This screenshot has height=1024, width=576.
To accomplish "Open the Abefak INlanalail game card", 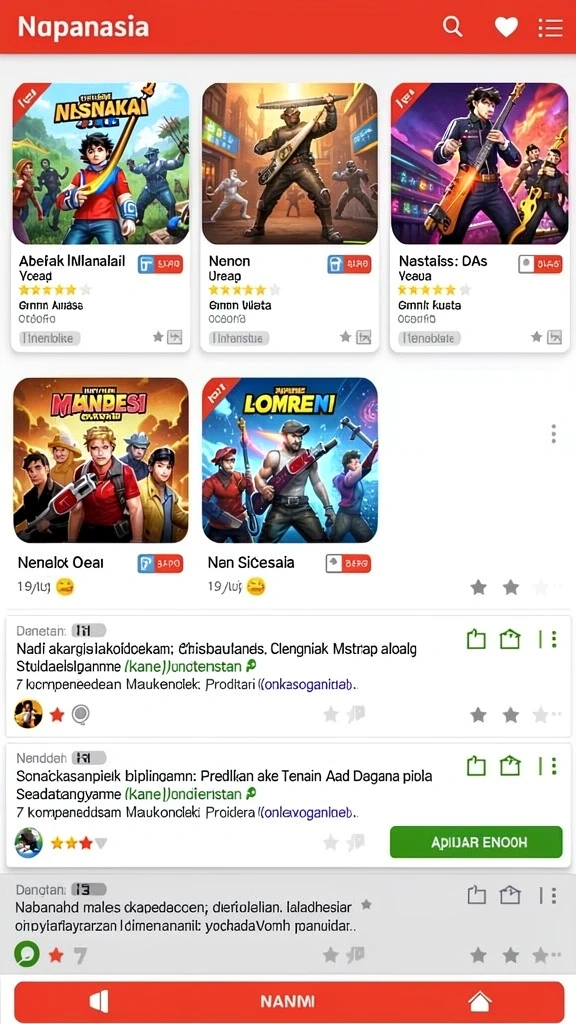I will [101, 217].
